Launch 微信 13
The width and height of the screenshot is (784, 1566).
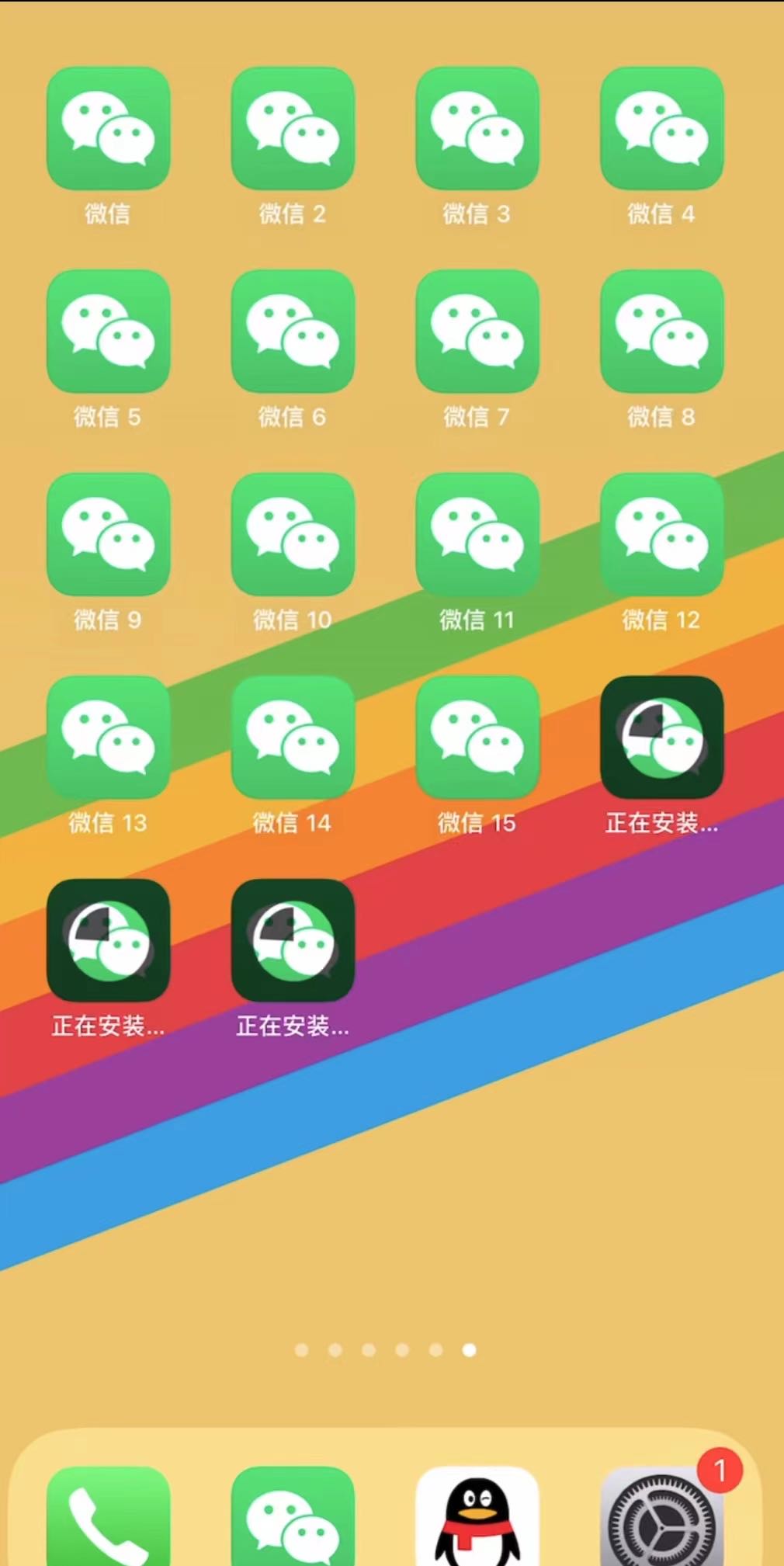coord(108,738)
